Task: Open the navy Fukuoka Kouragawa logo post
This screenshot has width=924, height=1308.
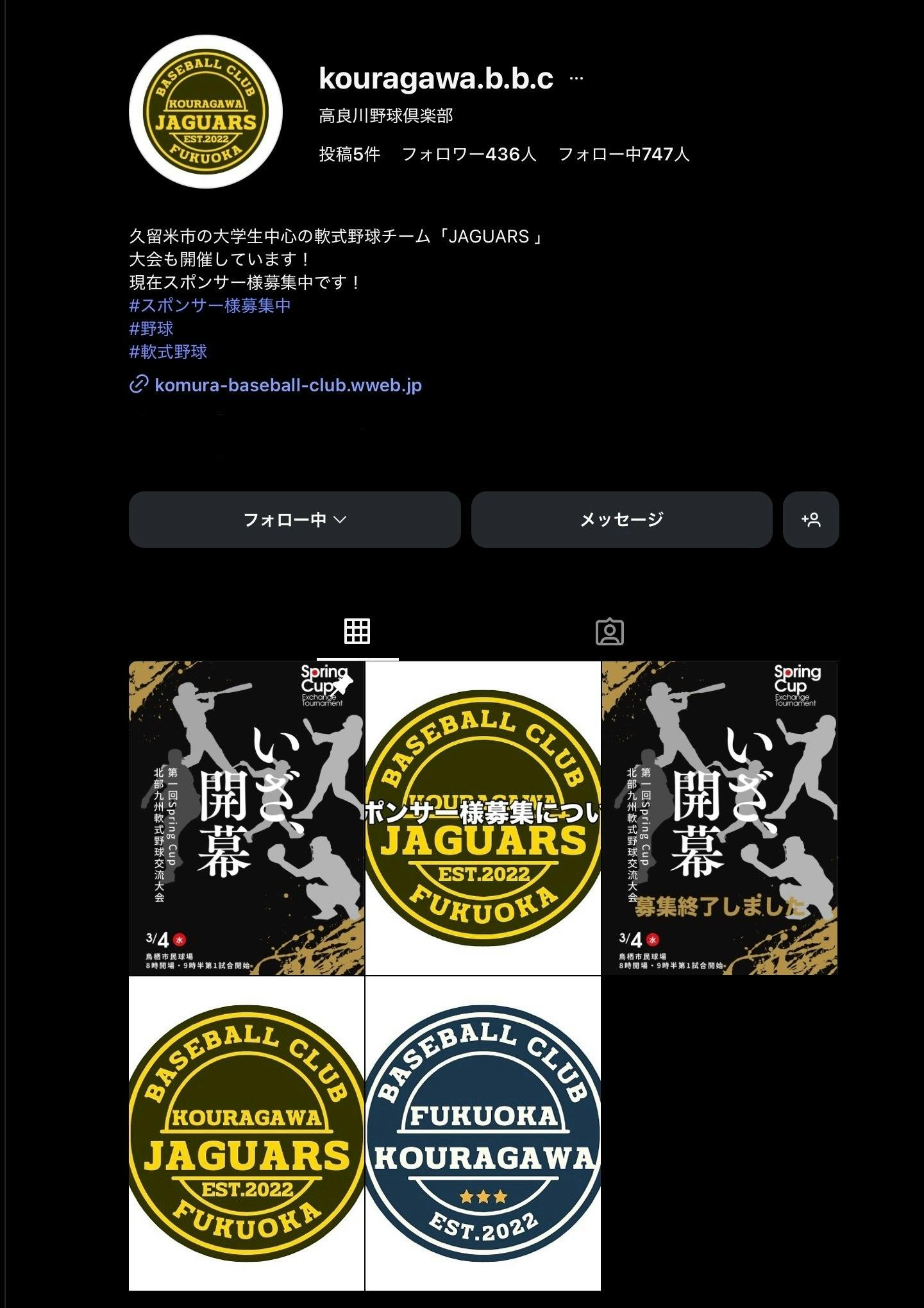Action: tap(483, 1134)
